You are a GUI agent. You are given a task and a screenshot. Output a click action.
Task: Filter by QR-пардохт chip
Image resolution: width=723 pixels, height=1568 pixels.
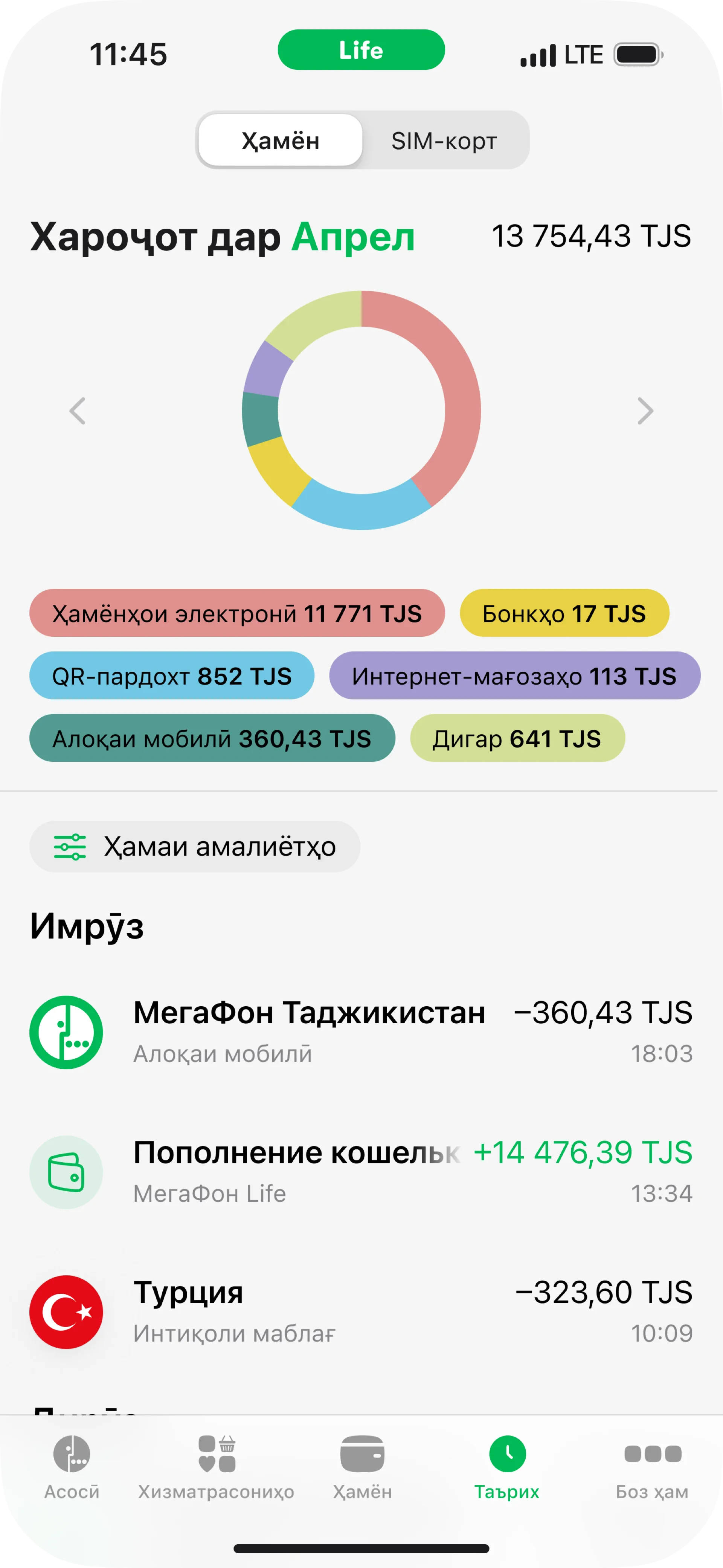pos(172,675)
